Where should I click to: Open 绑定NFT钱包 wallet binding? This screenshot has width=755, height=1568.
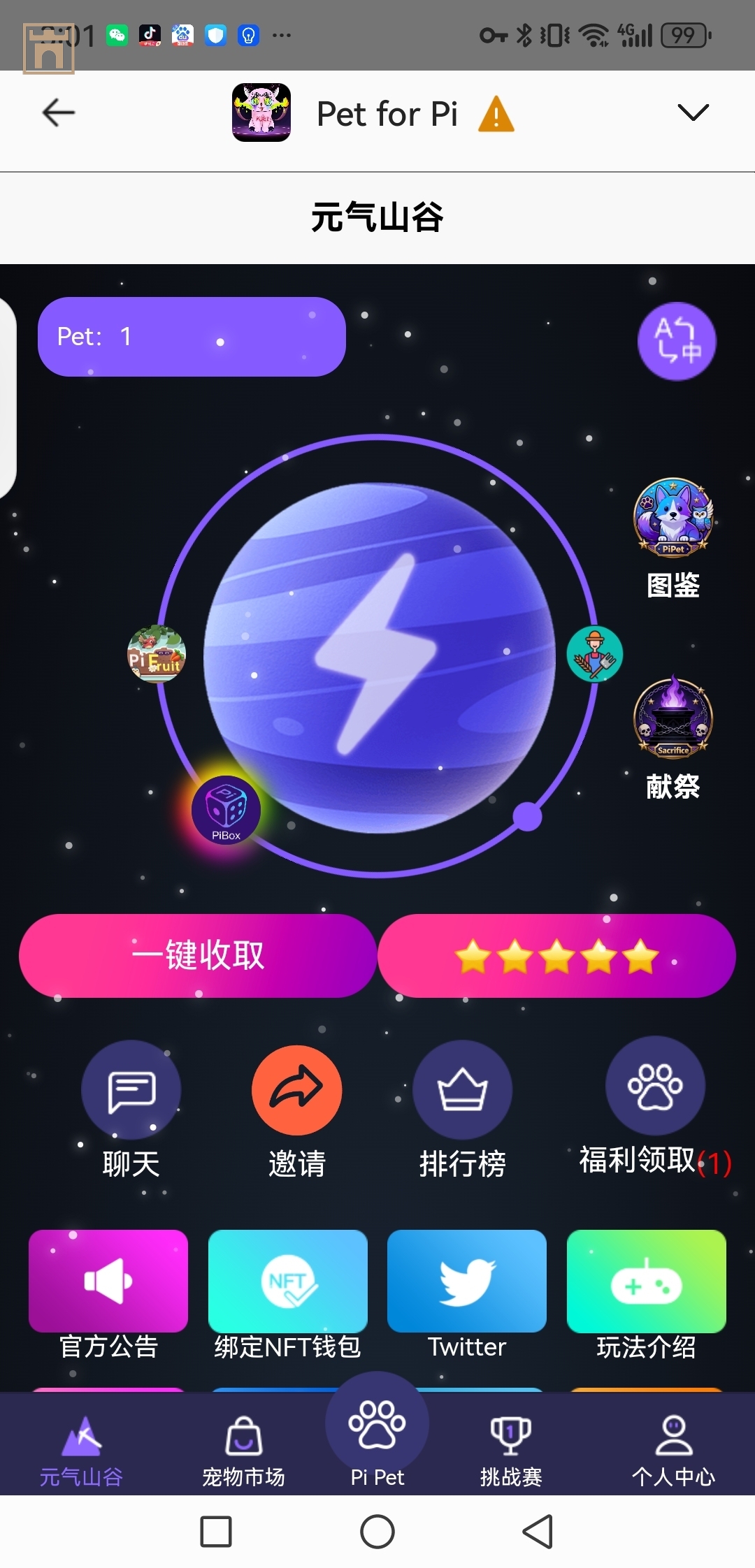pos(287,1282)
